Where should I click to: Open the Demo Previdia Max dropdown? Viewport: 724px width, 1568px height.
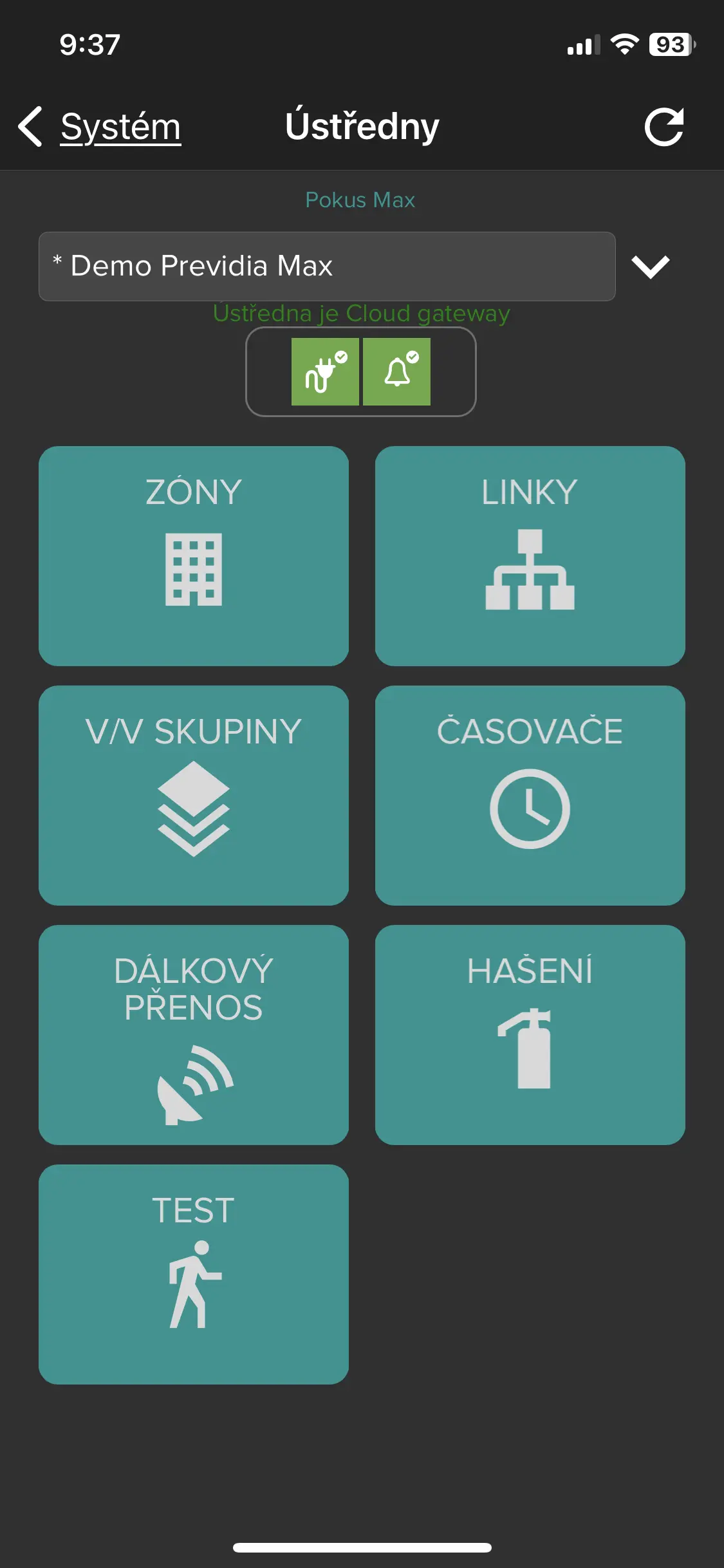coord(327,266)
